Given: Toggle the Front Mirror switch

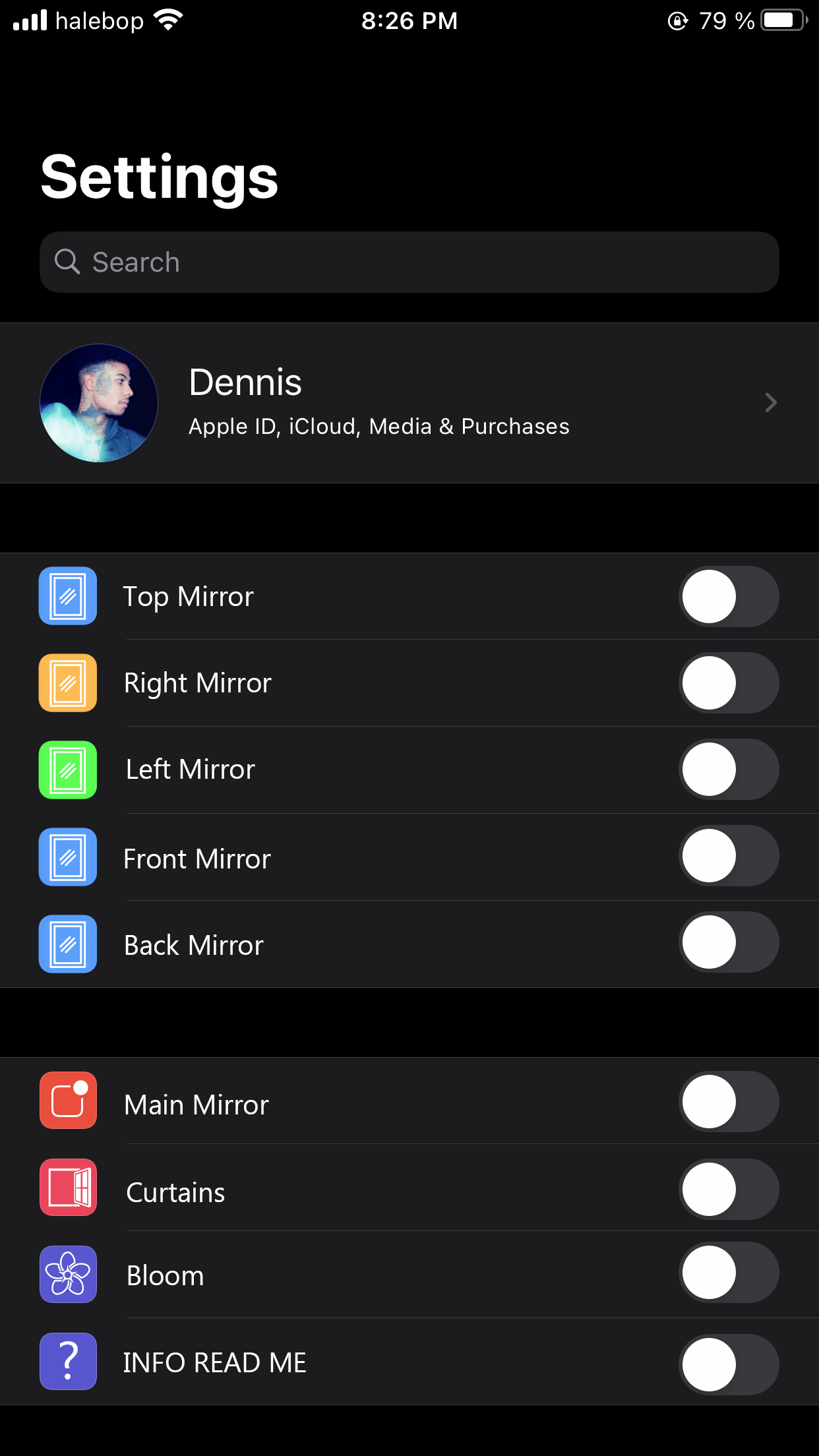Looking at the screenshot, I should (x=728, y=856).
